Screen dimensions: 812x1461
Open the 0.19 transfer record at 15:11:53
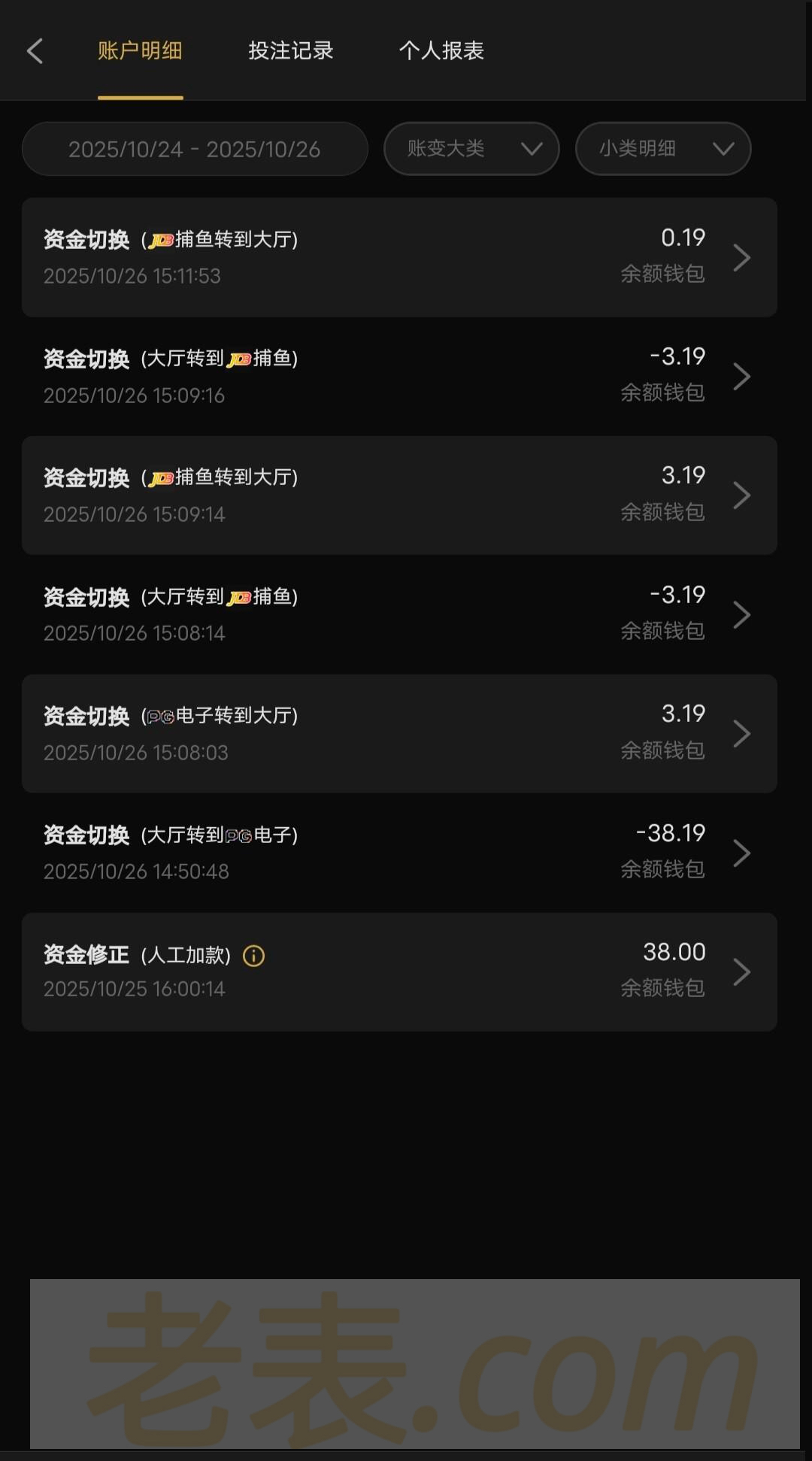click(398, 257)
